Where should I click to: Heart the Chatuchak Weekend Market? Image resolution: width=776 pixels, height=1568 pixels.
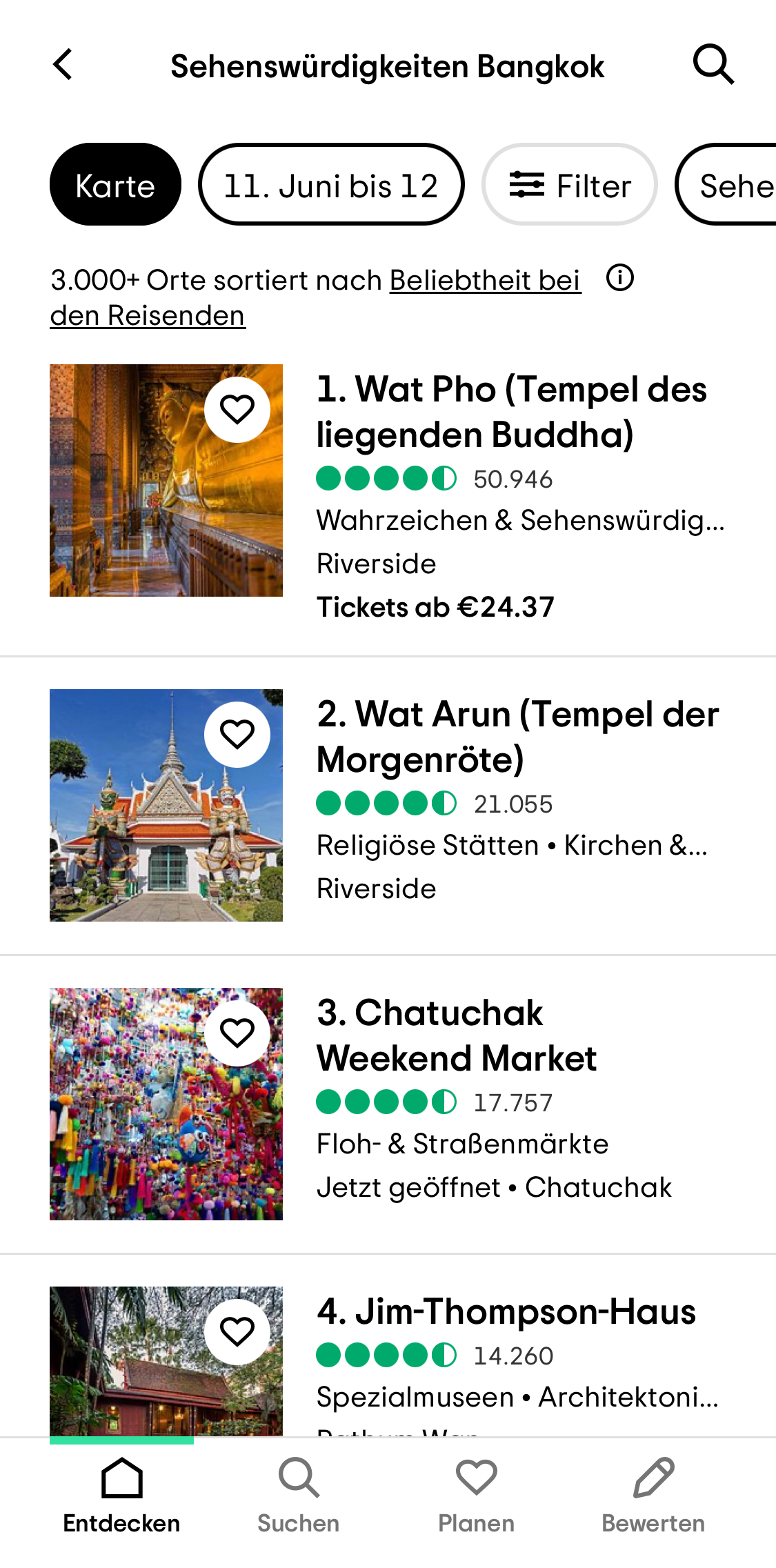pos(237,1033)
